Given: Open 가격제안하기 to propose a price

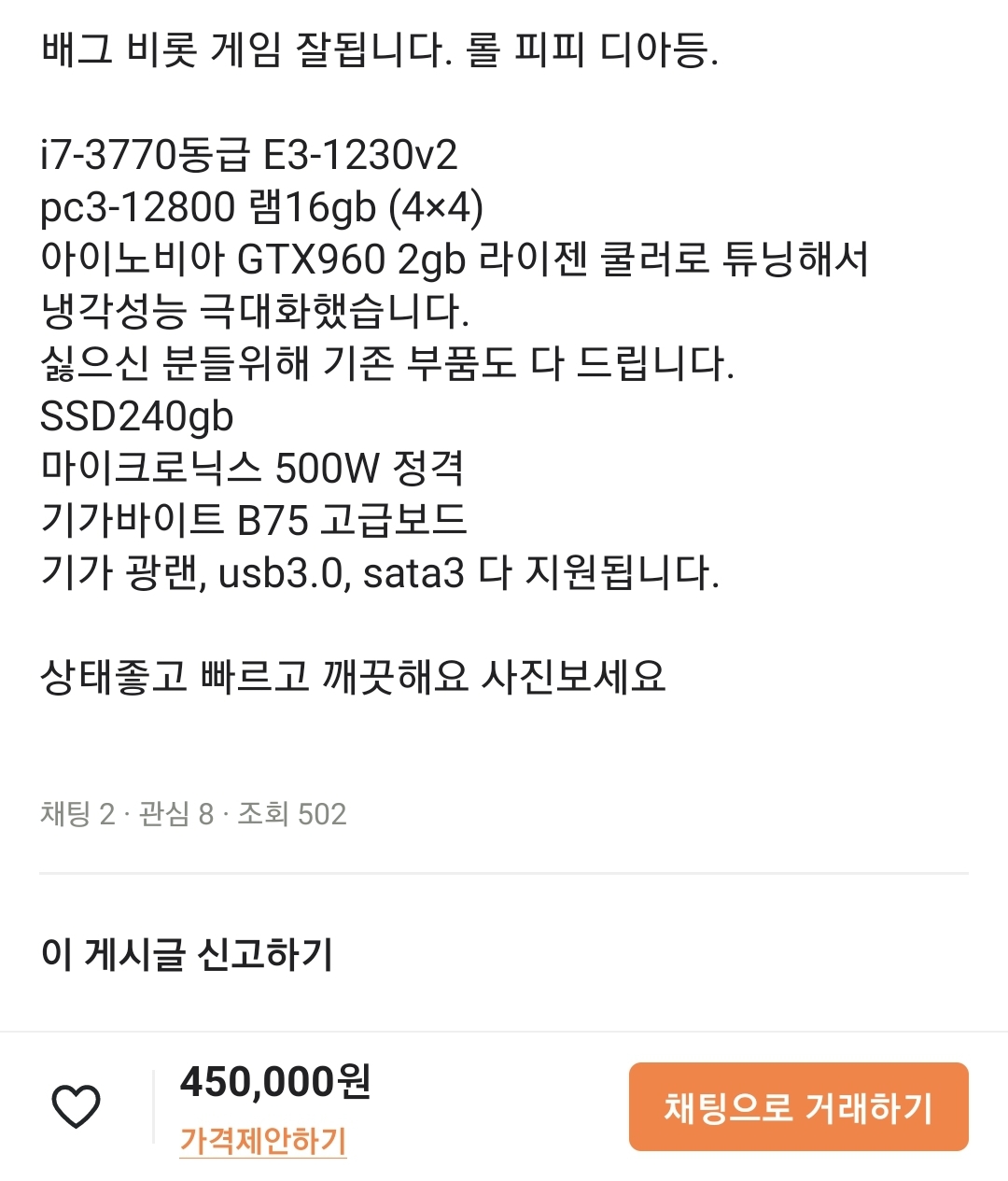Looking at the screenshot, I should [x=263, y=1140].
